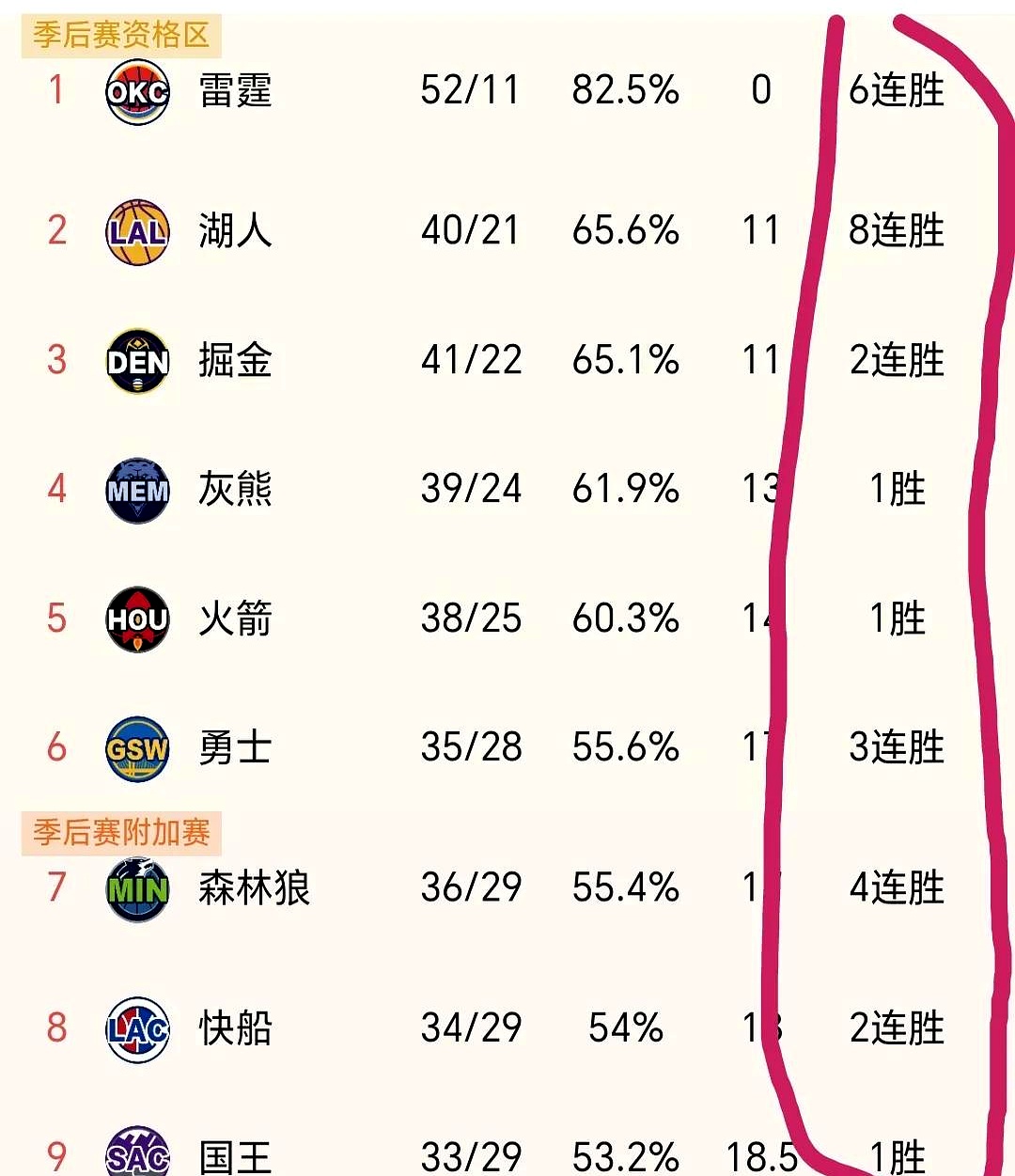The width and height of the screenshot is (1015, 1176).
Task: View the 灰熊 (MEM) team row
Action: pyautogui.click(x=235, y=489)
